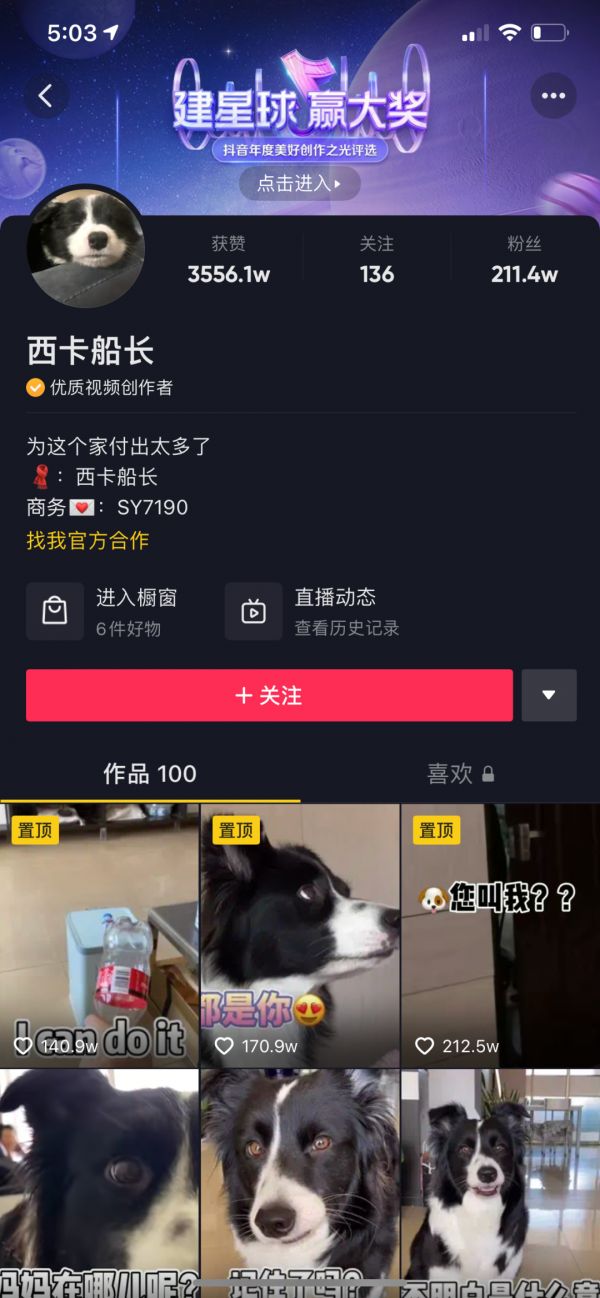Open the 找我官方合作 link

click(x=88, y=541)
